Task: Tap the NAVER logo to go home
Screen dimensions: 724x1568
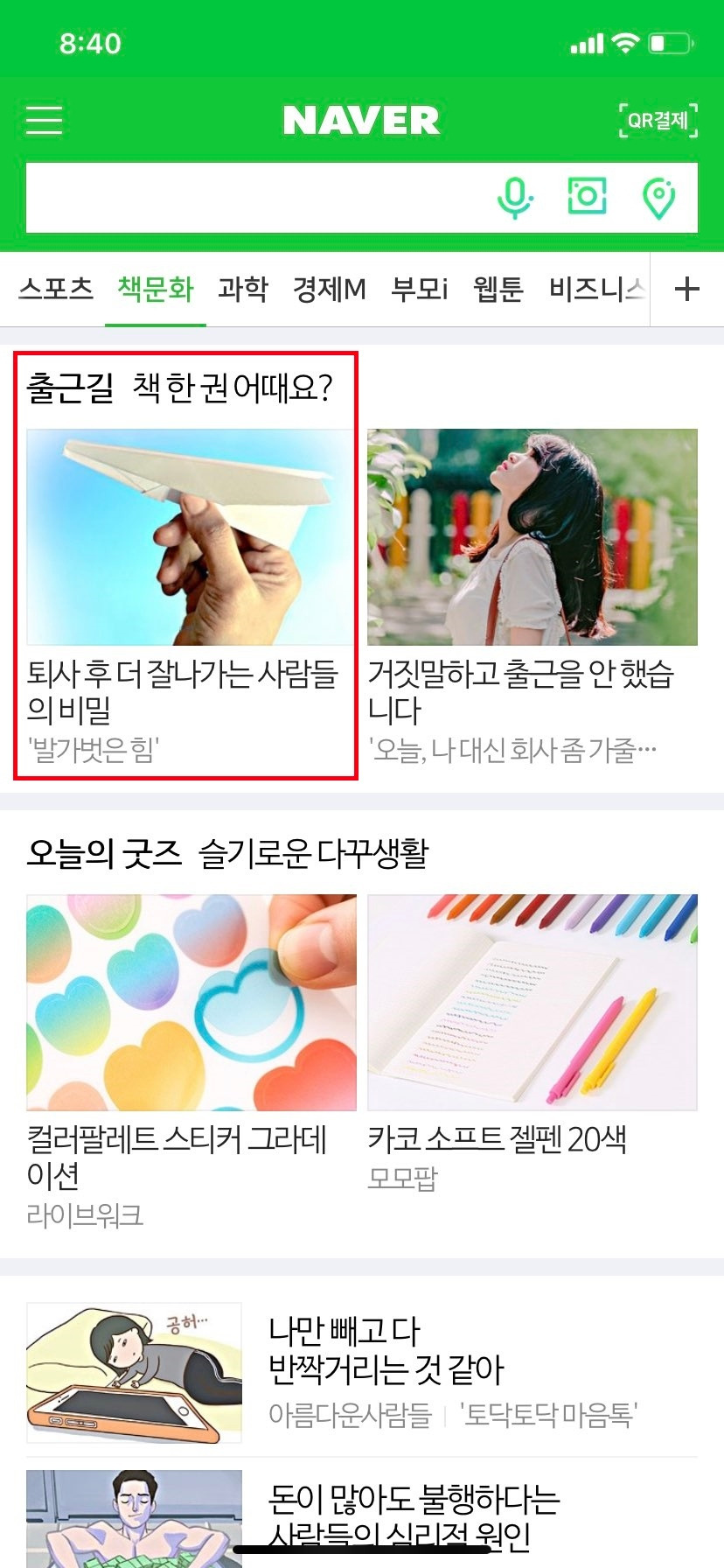Action: [362, 120]
